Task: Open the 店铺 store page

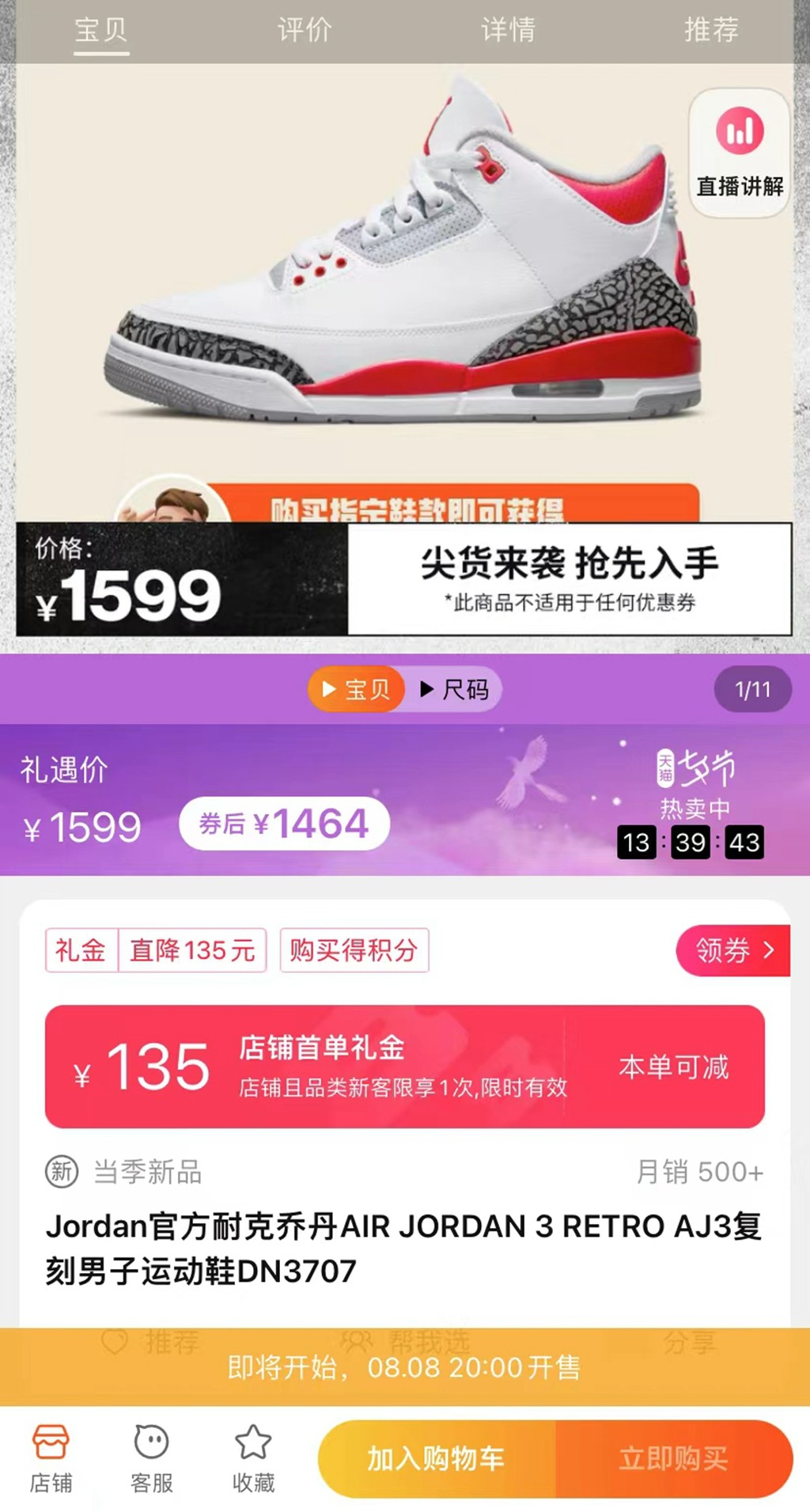Action: click(x=51, y=1458)
